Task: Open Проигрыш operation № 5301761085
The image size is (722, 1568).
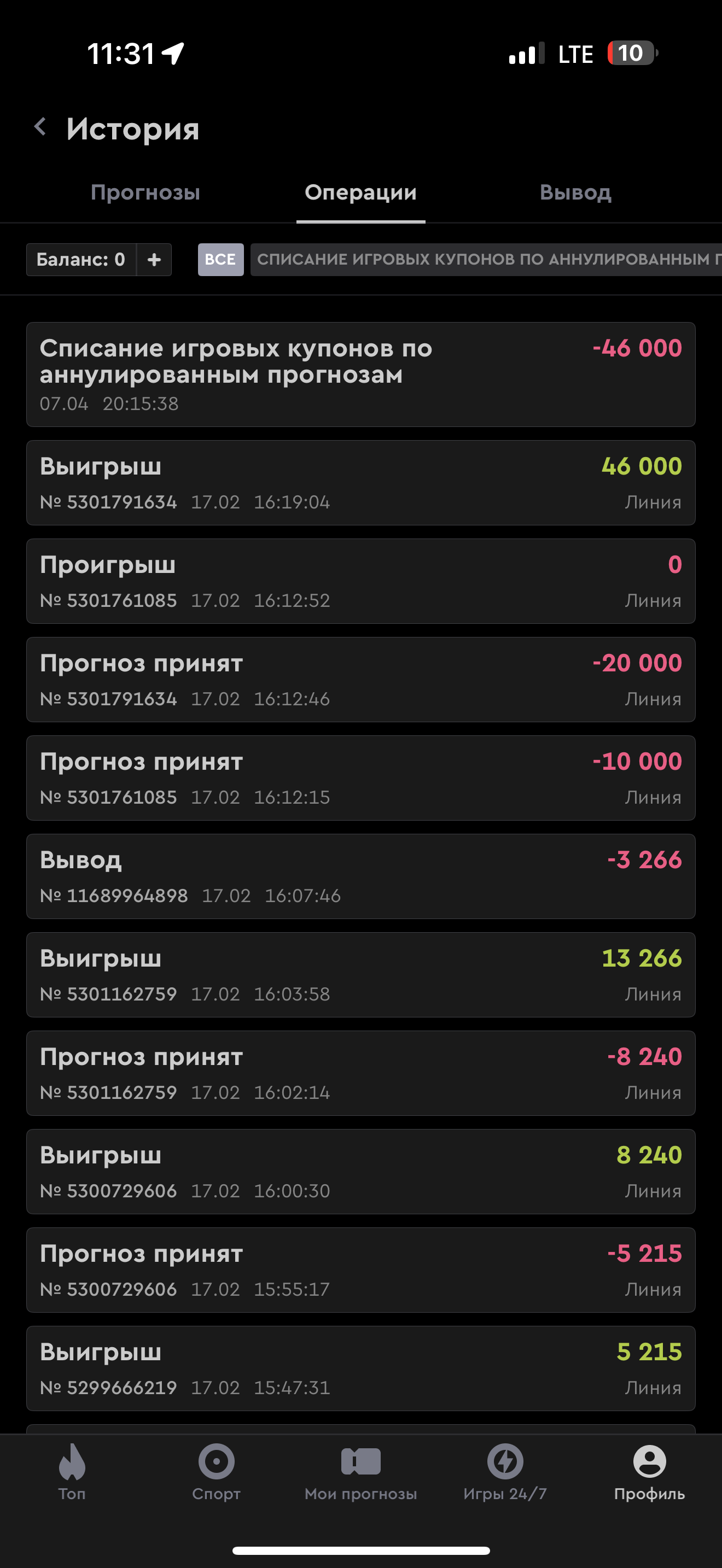Action: (360, 581)
